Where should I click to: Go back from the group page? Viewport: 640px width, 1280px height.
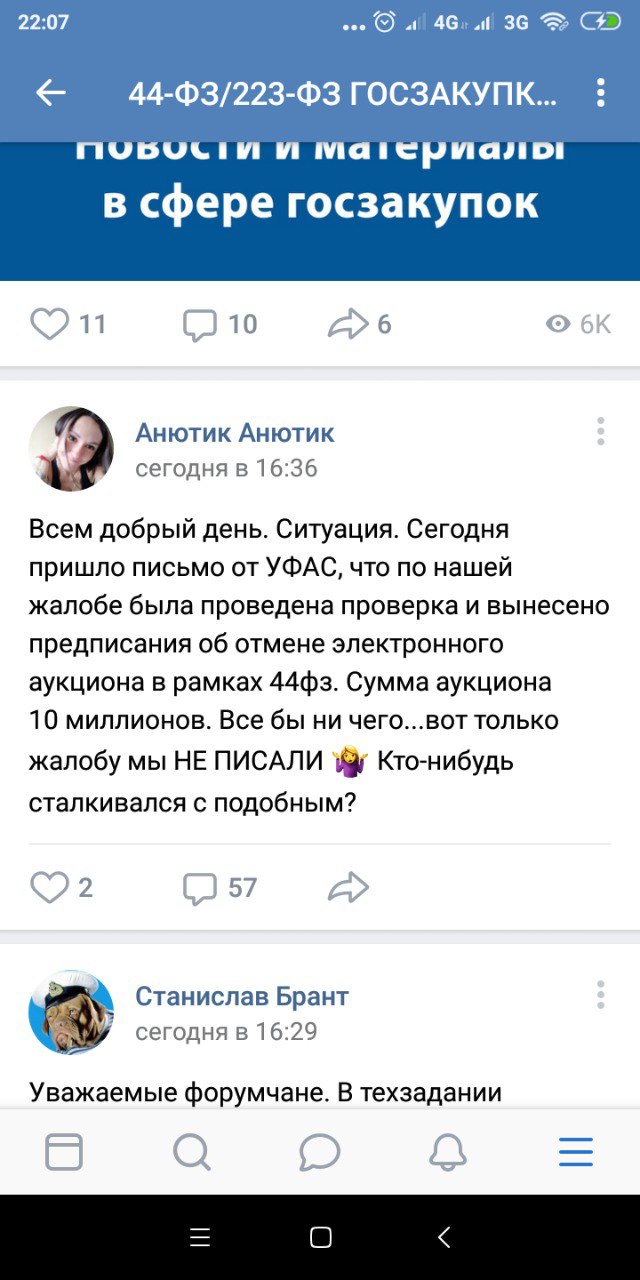(x=50, y=93)
